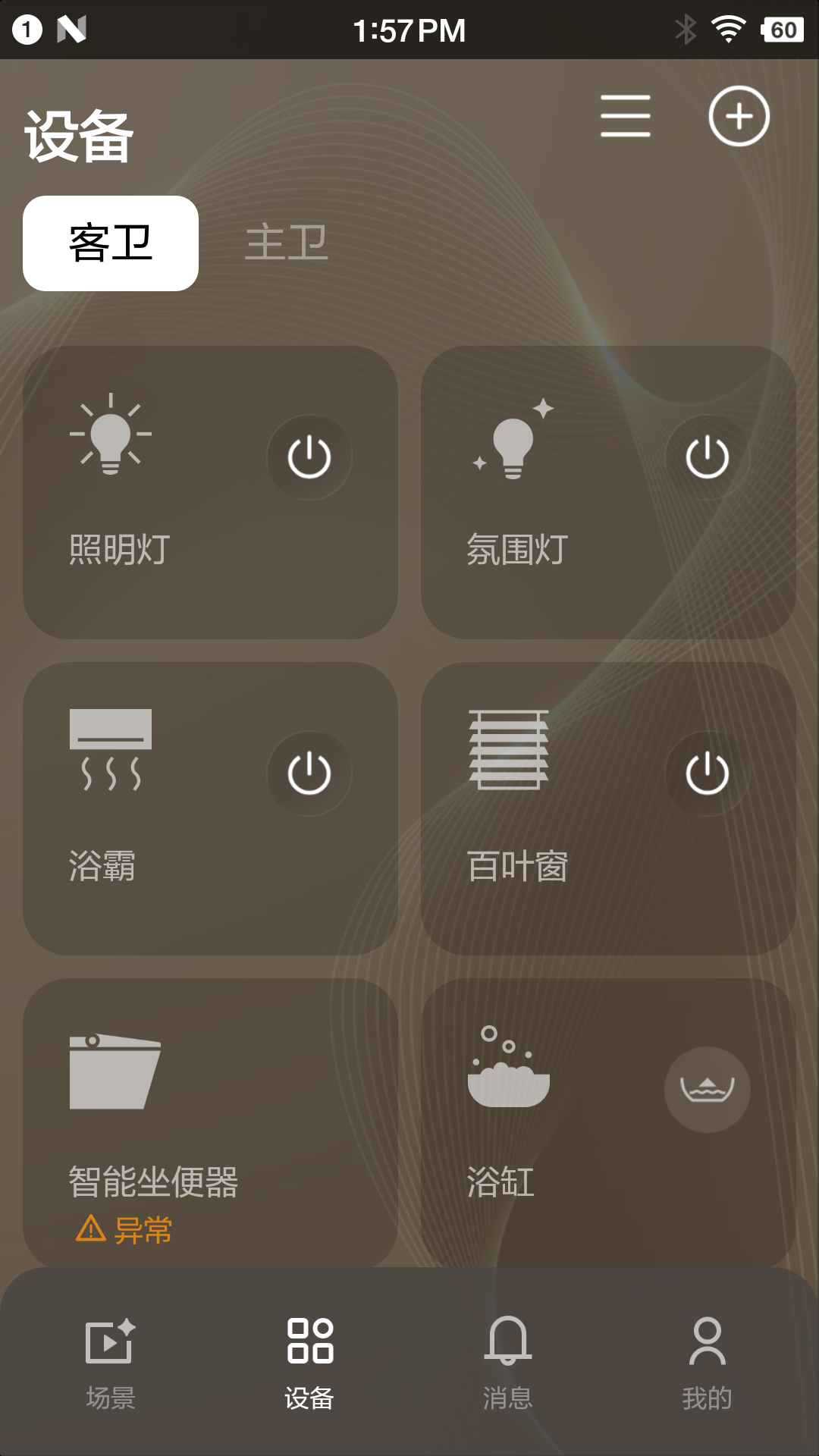Tap the 浴缸 water fill button
The height and width of the screenshot is (1456, 819).
[x=707, y=1090]
